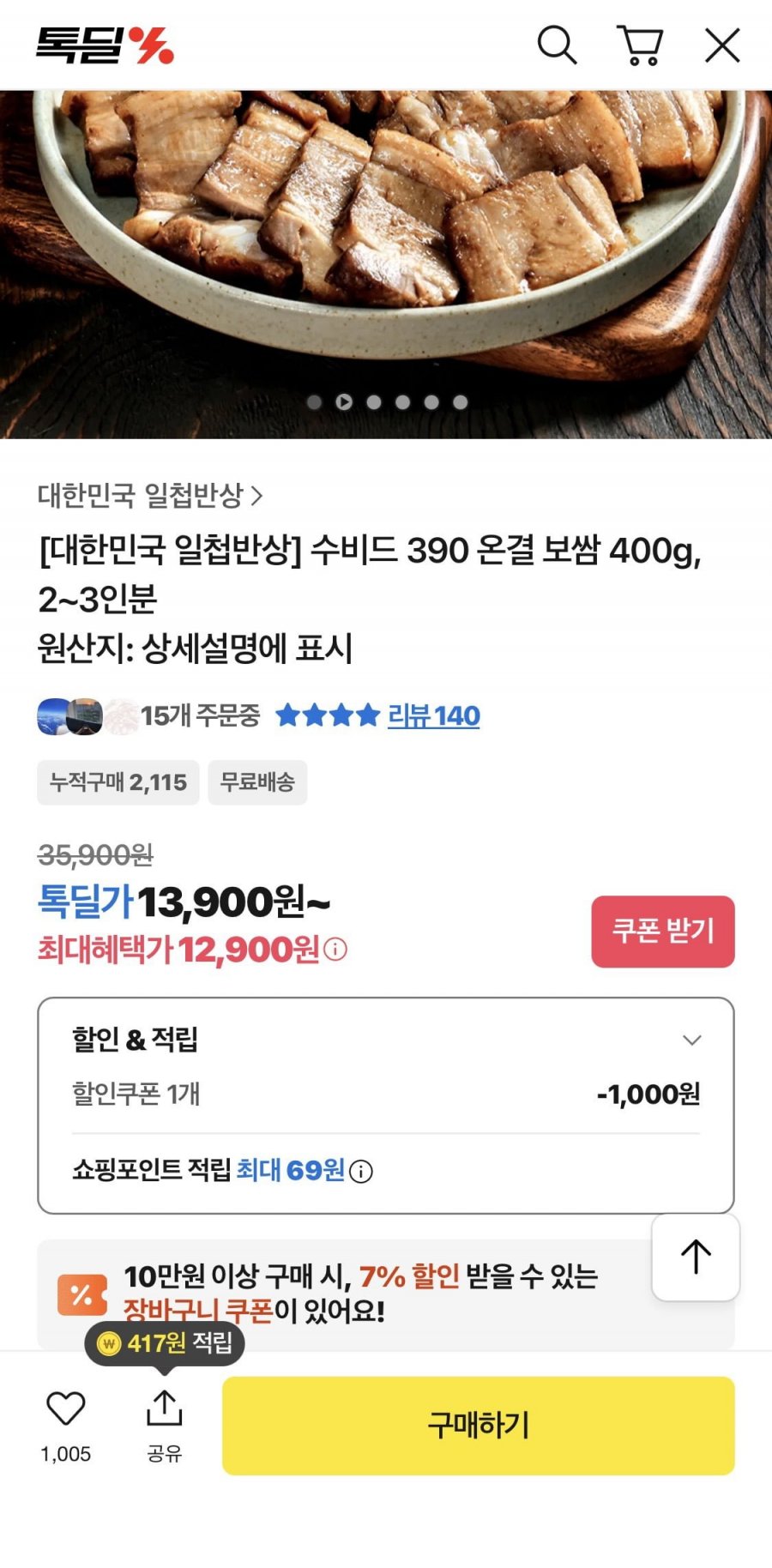The image size is (772, 1568).
Task: Show info for 쇼핑포인트 적립
Action: (x=362, y=1172)
